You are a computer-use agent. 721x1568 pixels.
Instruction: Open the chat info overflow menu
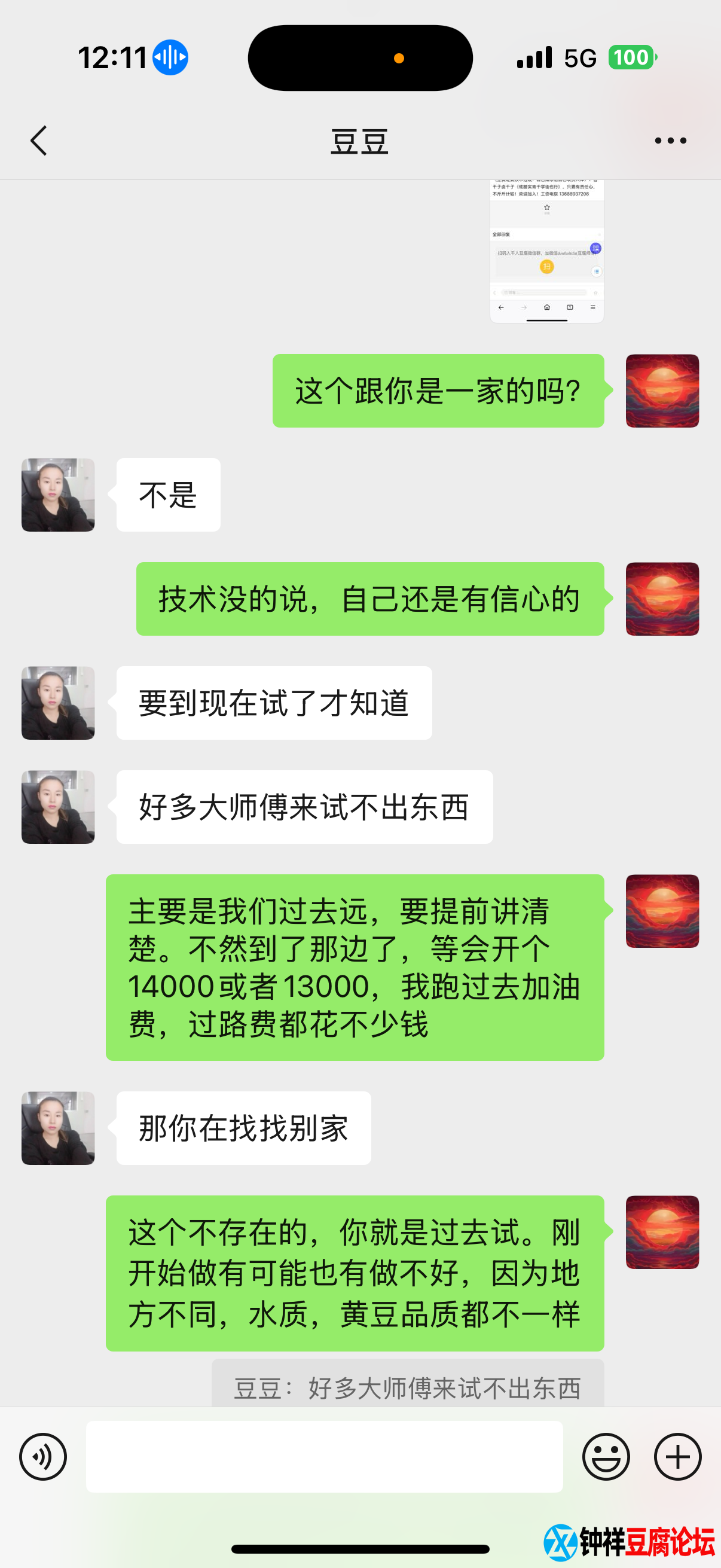(x=670, y=141)
